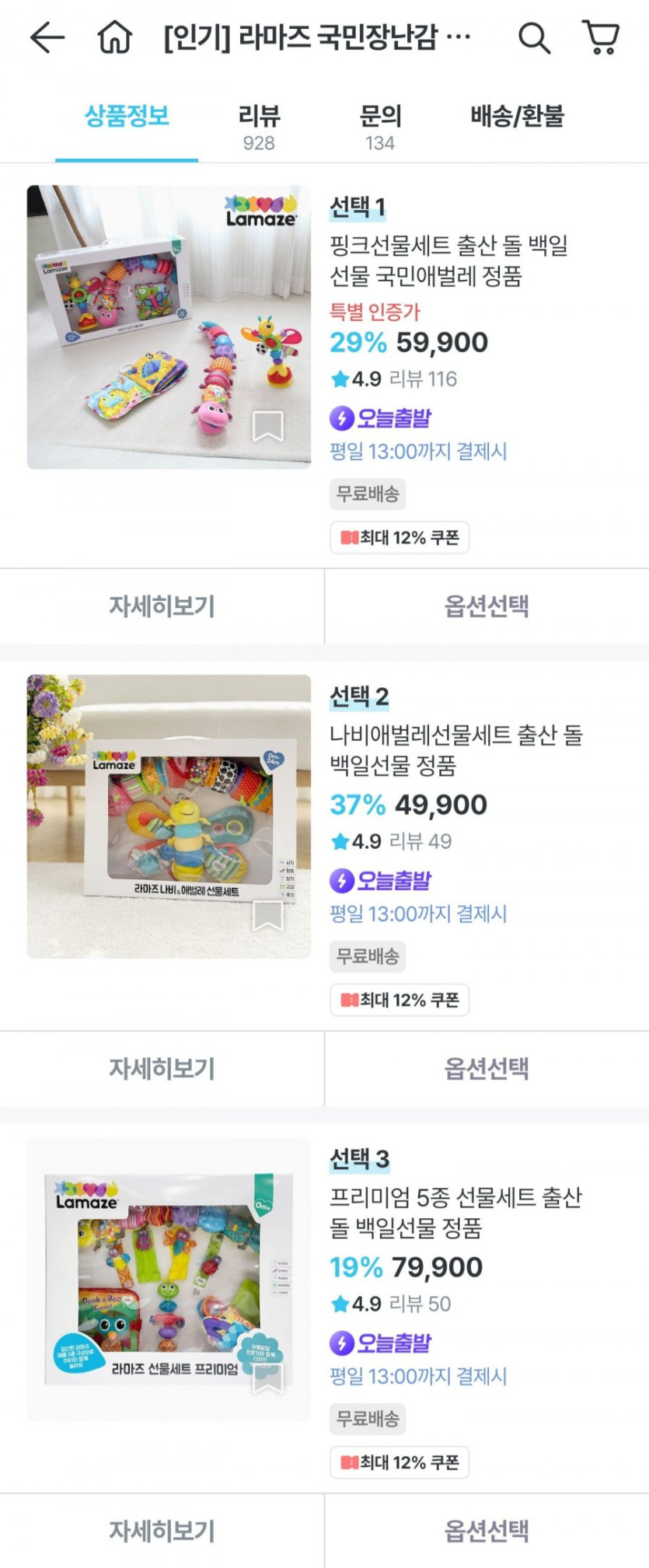Select 옵션선택 for 선택 2

coord(487,1069)
